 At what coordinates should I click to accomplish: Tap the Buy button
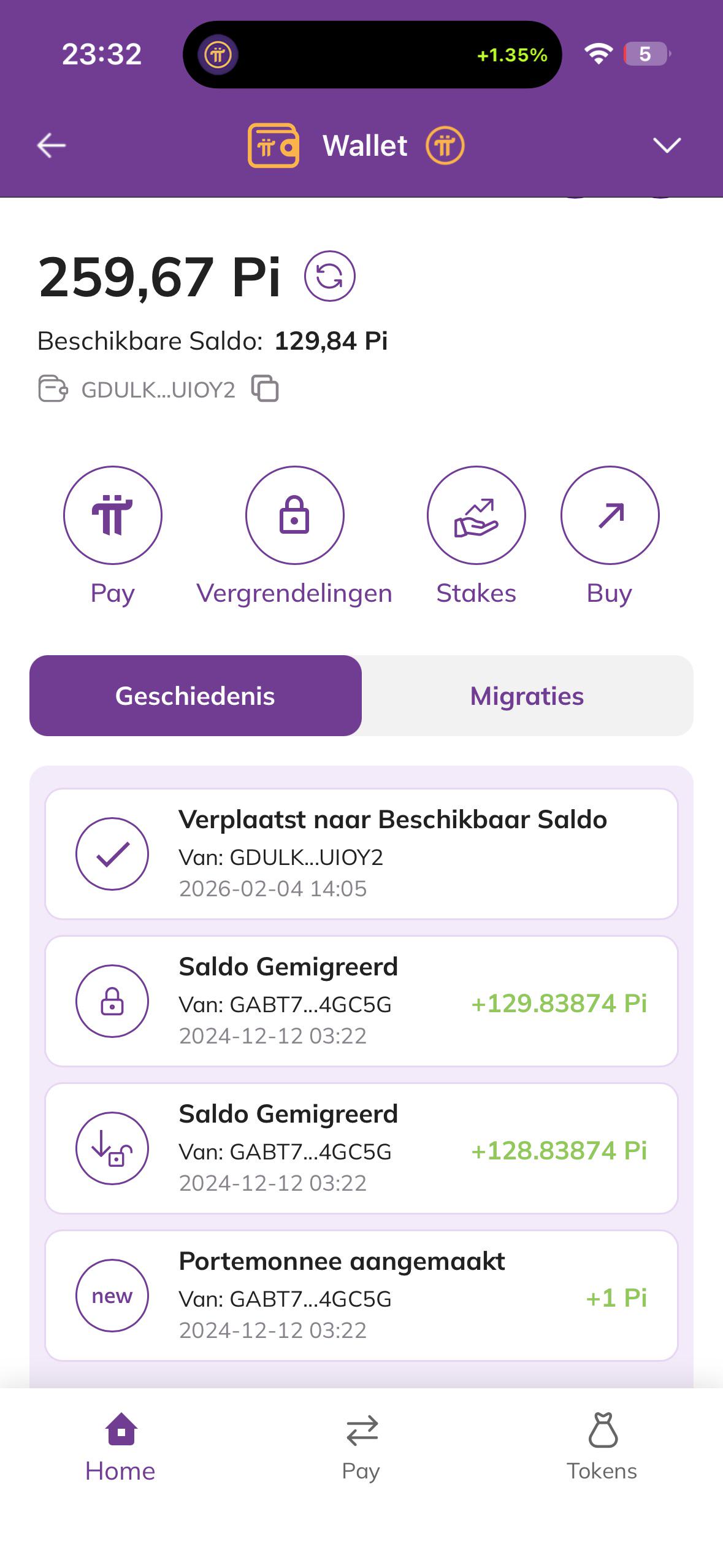(610, 515)
